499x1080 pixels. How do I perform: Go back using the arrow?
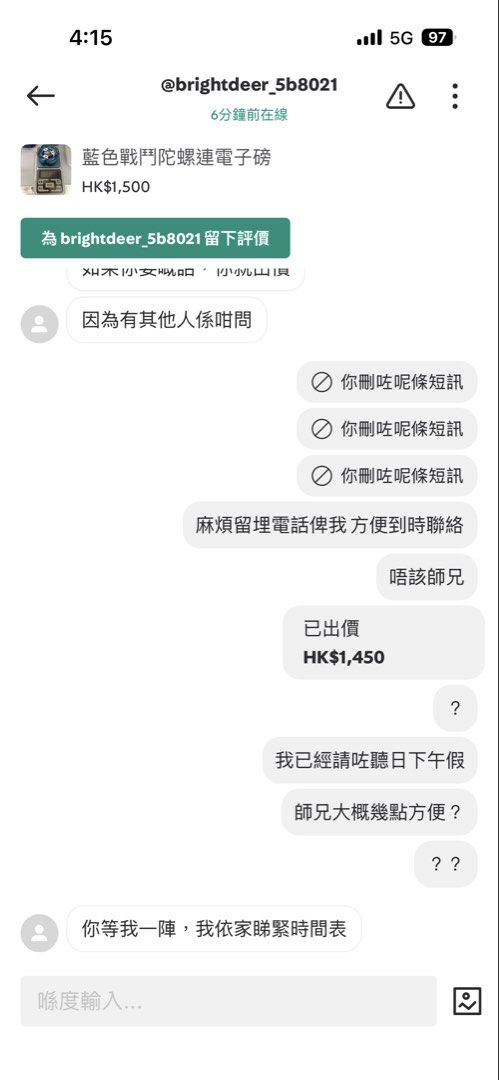40,96
